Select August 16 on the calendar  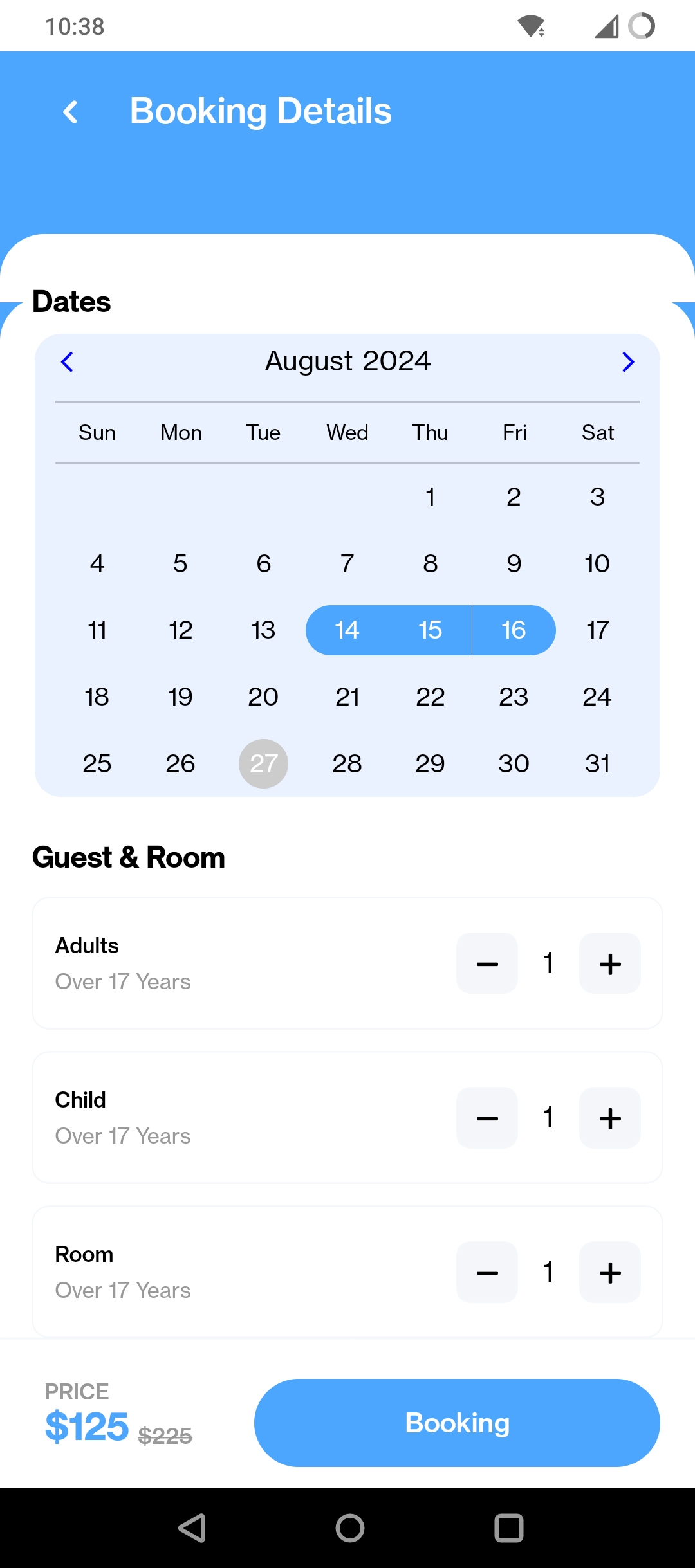(514, 630)
